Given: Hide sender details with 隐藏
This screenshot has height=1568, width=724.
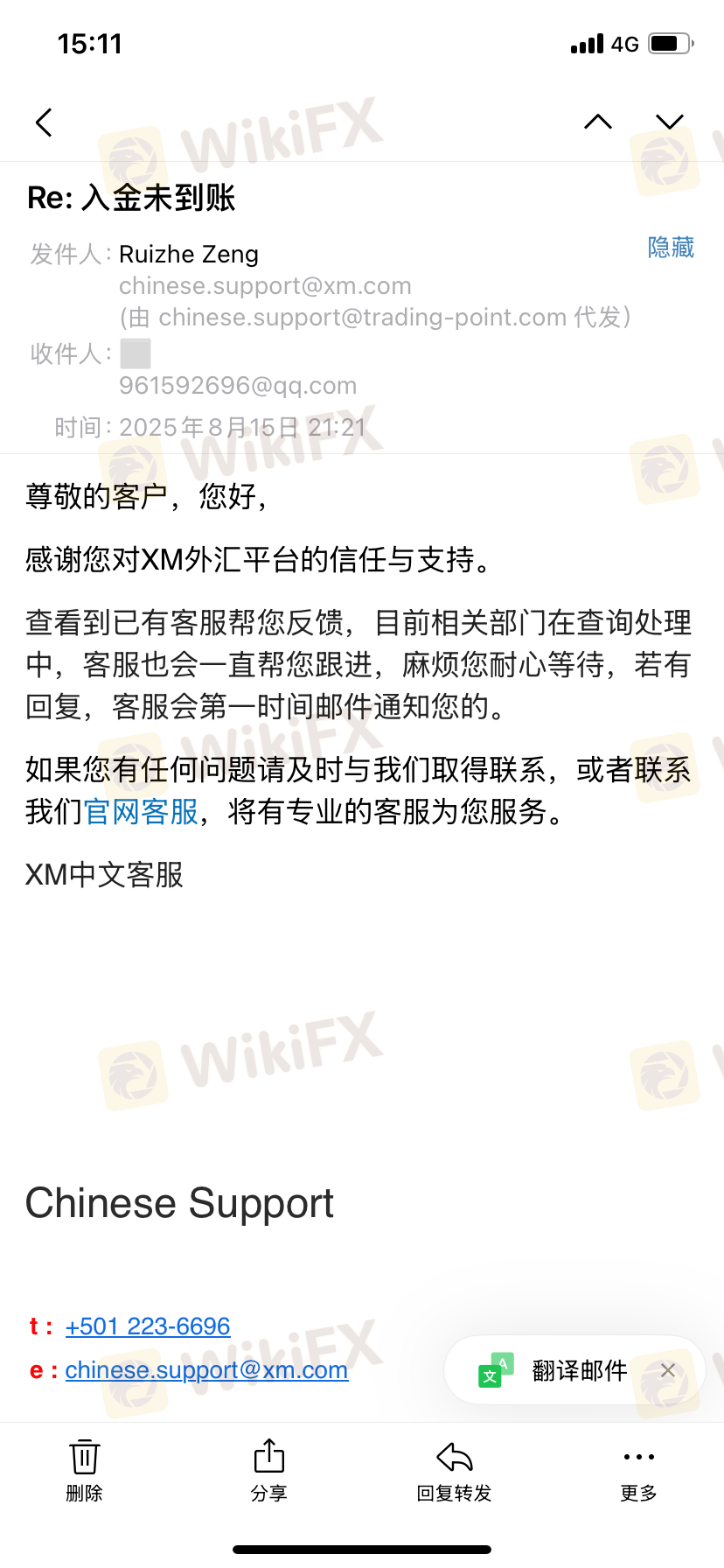Looking at the screenshot, I should click(x=671, y=248).
